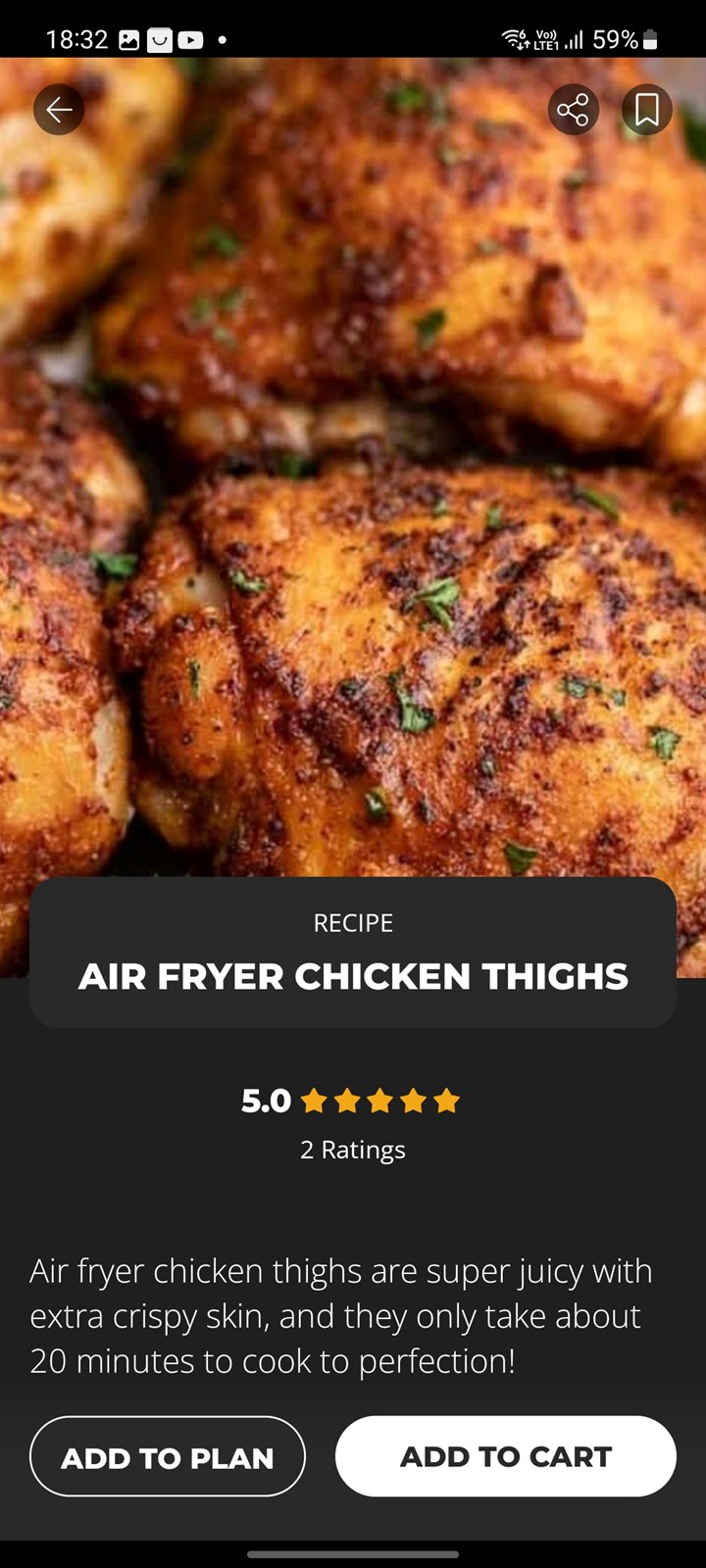The width and height of the screenshot is (706, 1568).
Task: Go back using the arrow icon
Action: tap(59, 109)
